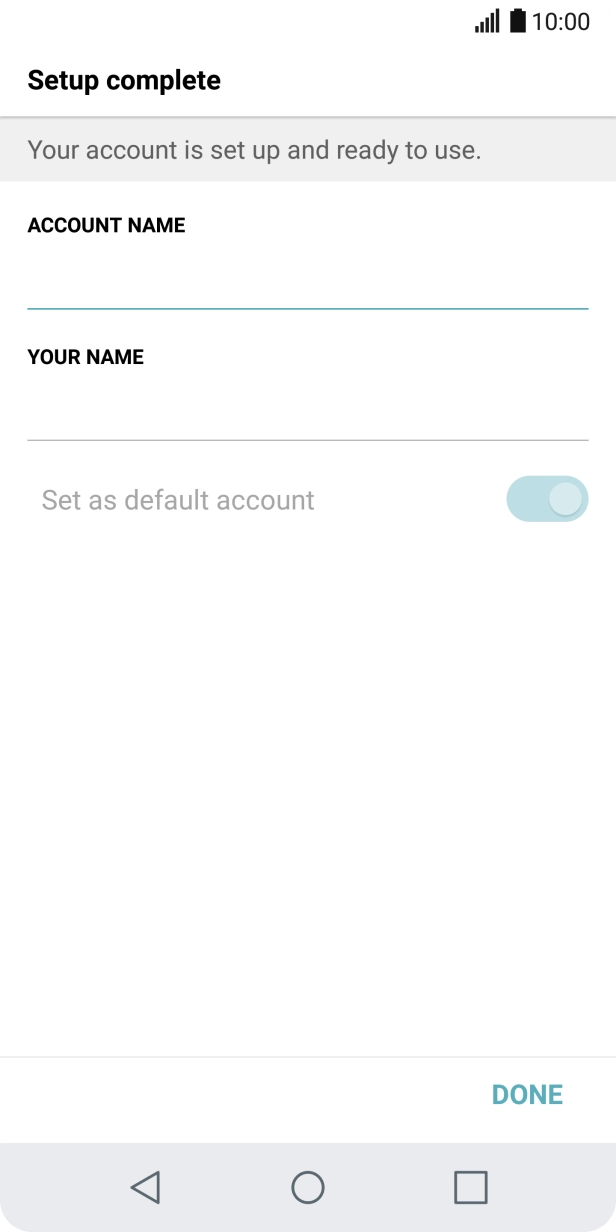Tap the Account Name text field
The width and height of the screenshot is (616, 1232).
(308, 279)
